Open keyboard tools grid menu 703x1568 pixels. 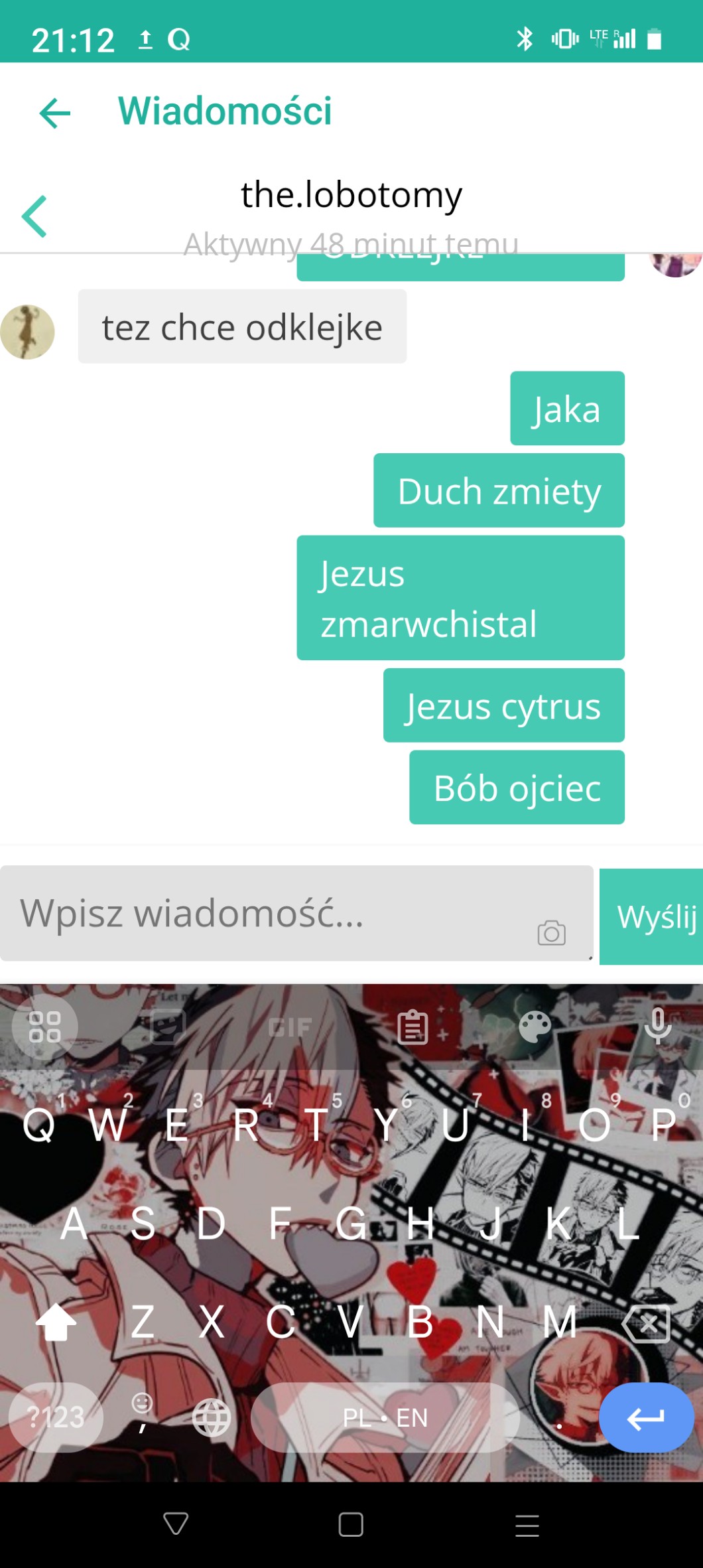[x=45, y=1027]
